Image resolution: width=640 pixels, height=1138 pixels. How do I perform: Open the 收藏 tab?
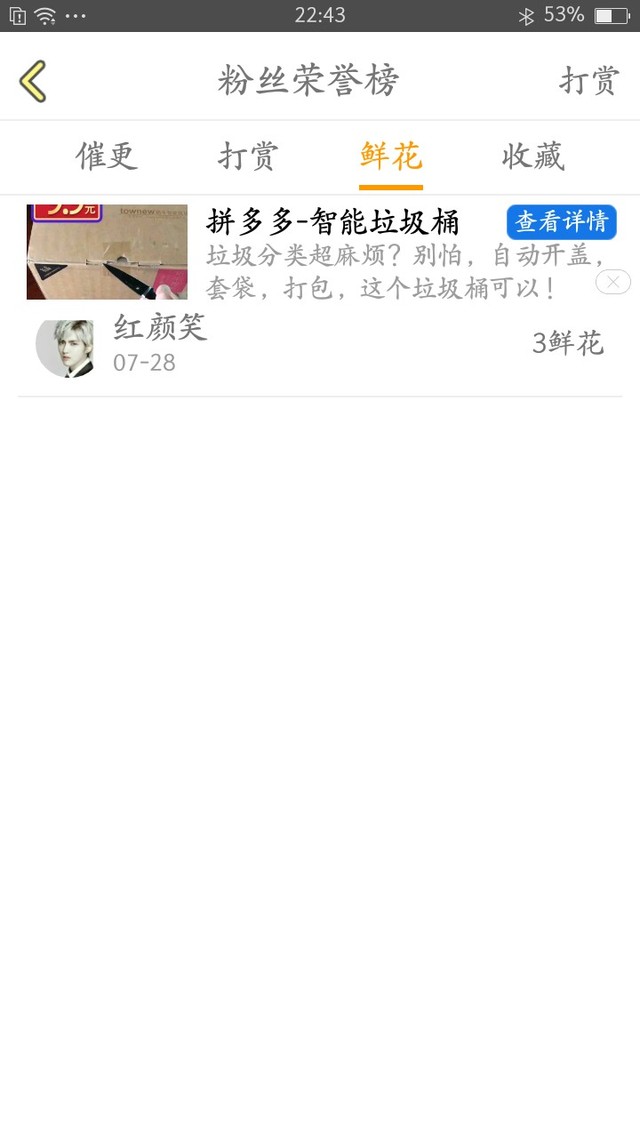pyautogui.click(x=533, y=156)
